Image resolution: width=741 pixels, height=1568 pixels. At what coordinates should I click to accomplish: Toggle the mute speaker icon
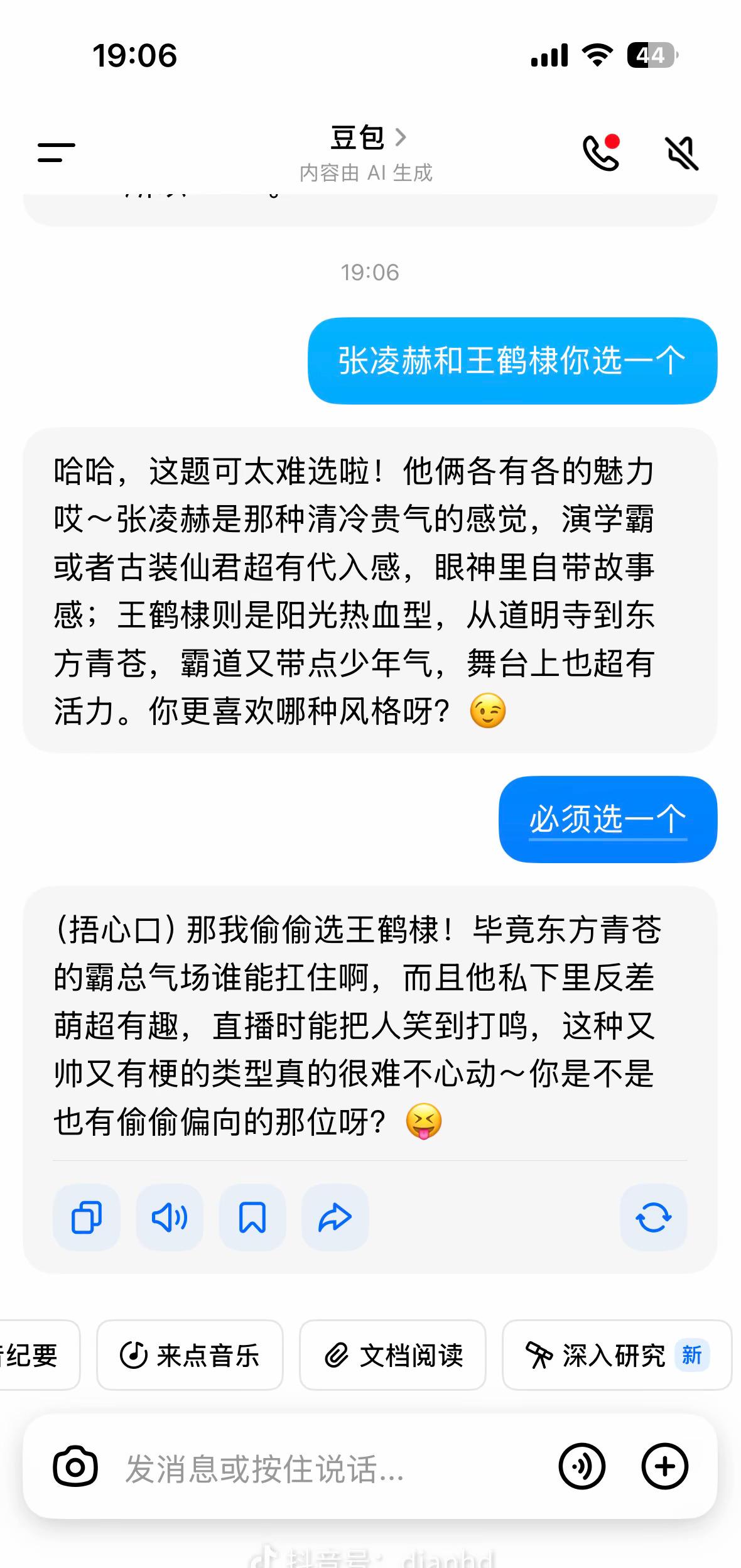click(x=681, y=153)
